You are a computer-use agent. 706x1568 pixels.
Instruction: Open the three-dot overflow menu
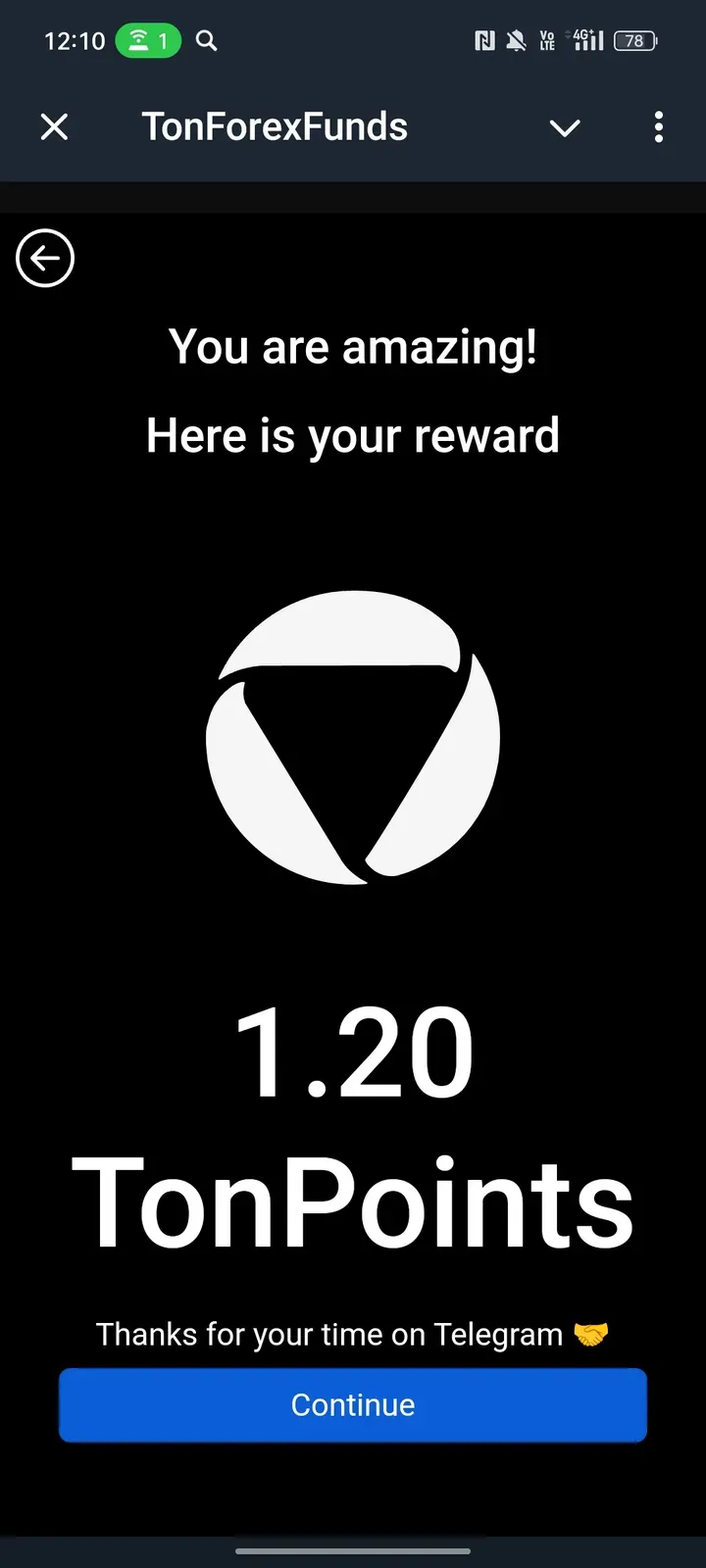pyautogui.click(x=658, y=127)
